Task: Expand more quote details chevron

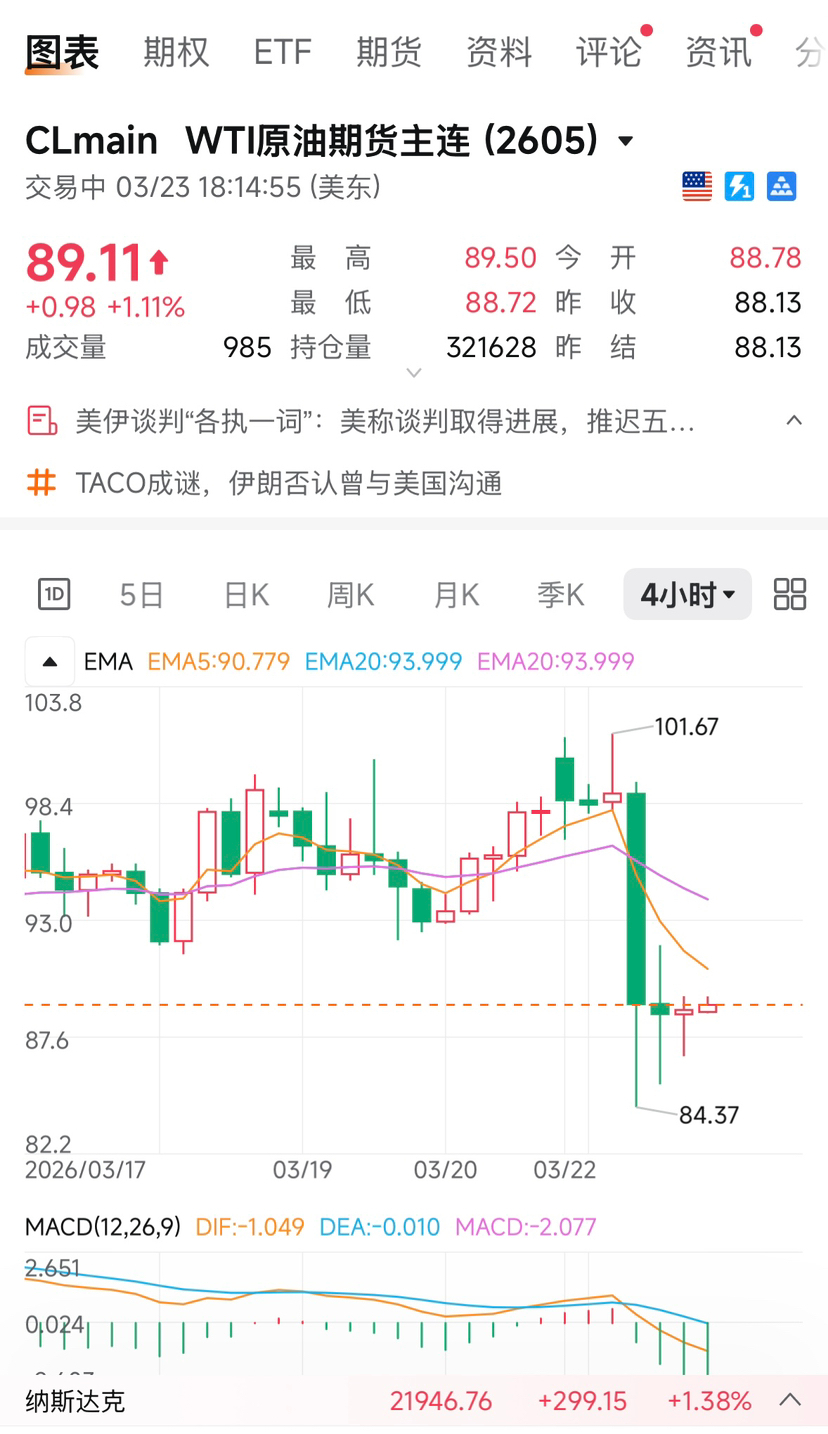Action: (414, 373)
